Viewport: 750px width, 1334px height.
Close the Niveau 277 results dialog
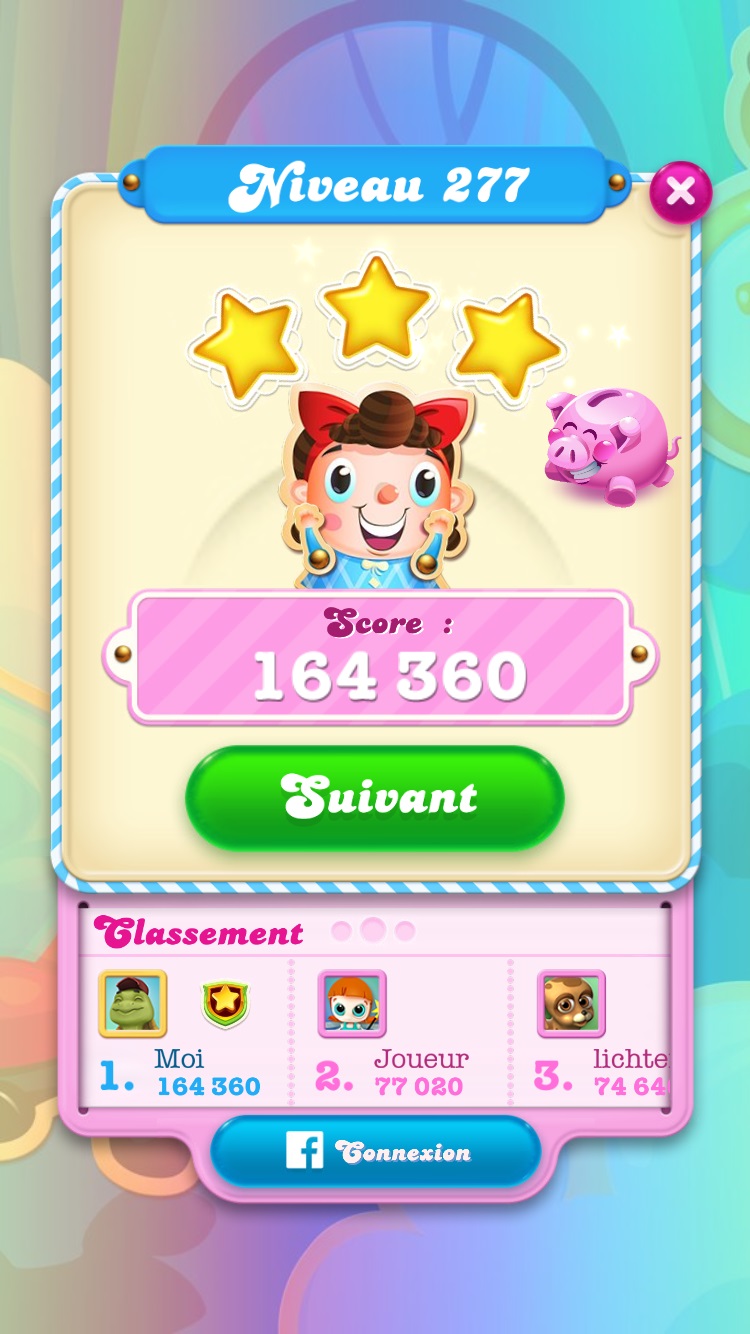681,191
